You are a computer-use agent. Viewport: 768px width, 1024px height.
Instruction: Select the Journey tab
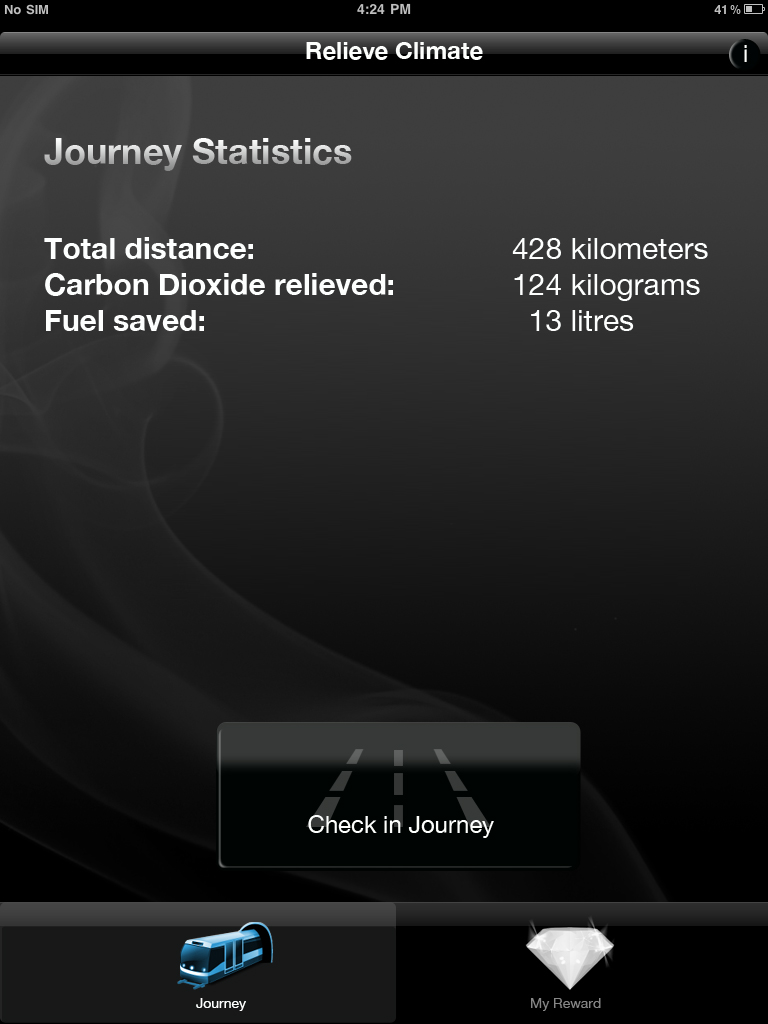[220, 964]
